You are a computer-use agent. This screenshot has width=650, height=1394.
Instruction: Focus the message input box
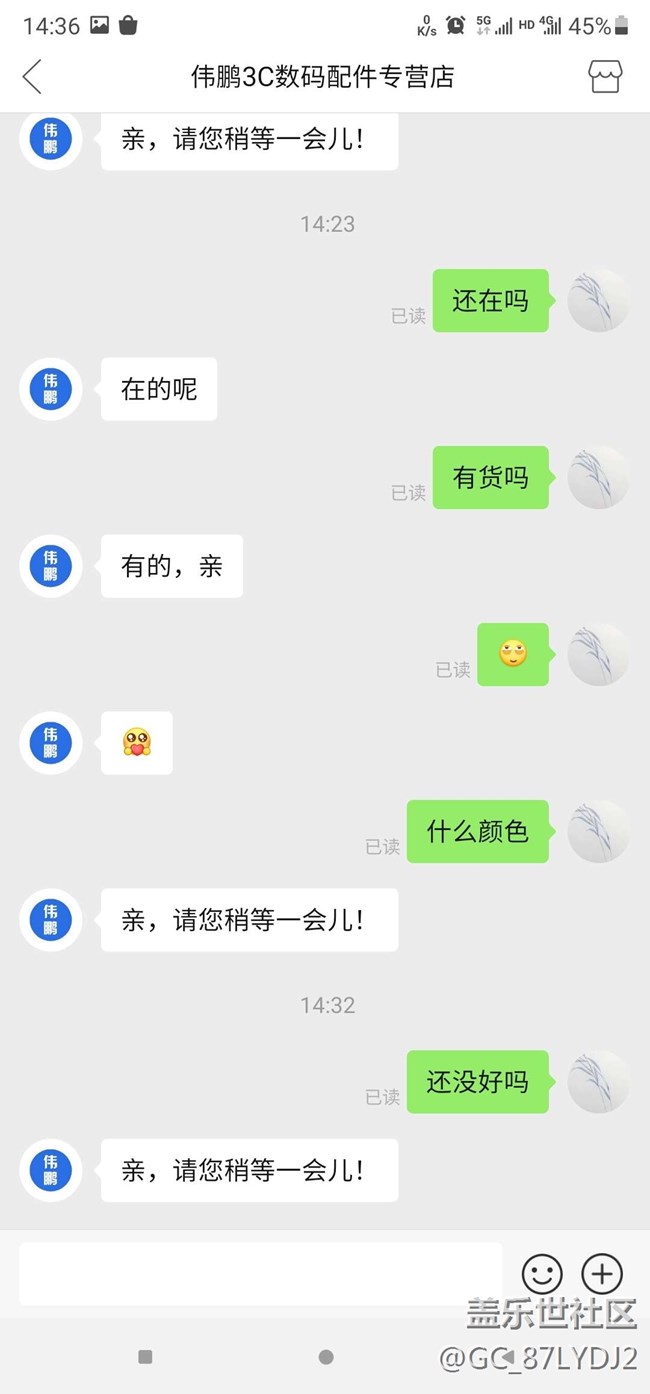pyautogui.click(x=260, y=1274)
